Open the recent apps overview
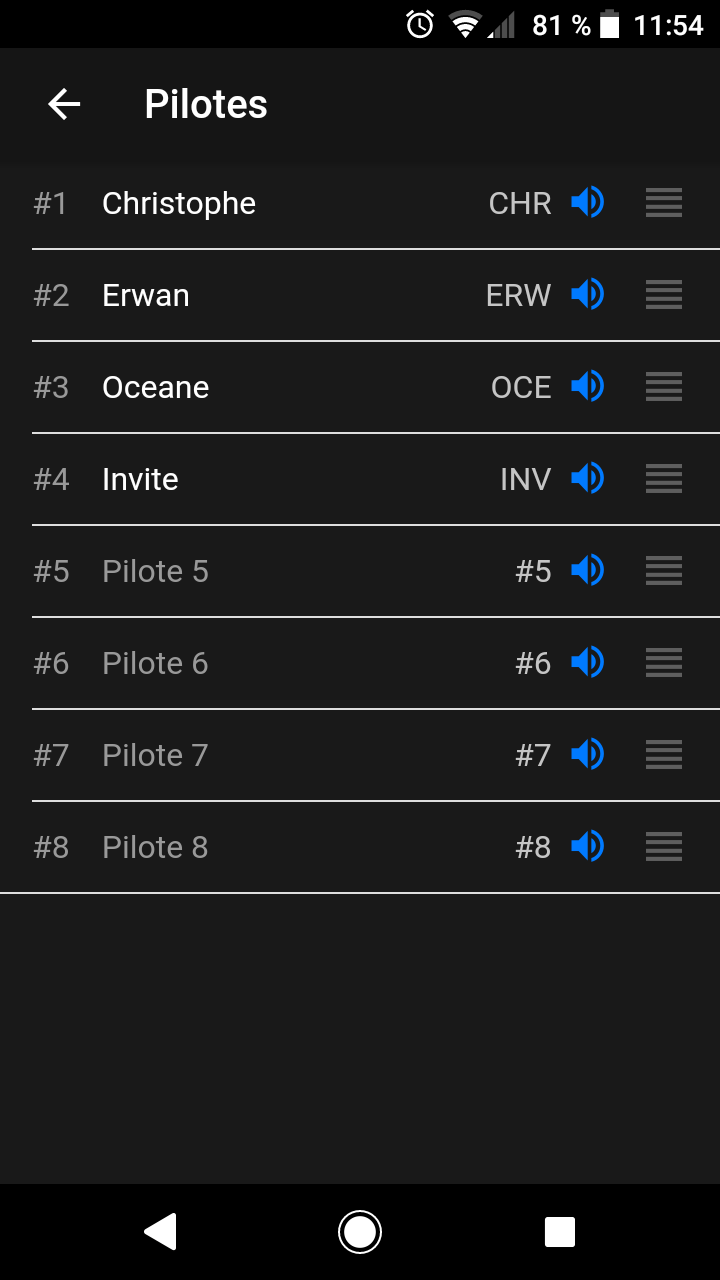The width and height of the screenshot is (720, 1280). coord(559,1231)
